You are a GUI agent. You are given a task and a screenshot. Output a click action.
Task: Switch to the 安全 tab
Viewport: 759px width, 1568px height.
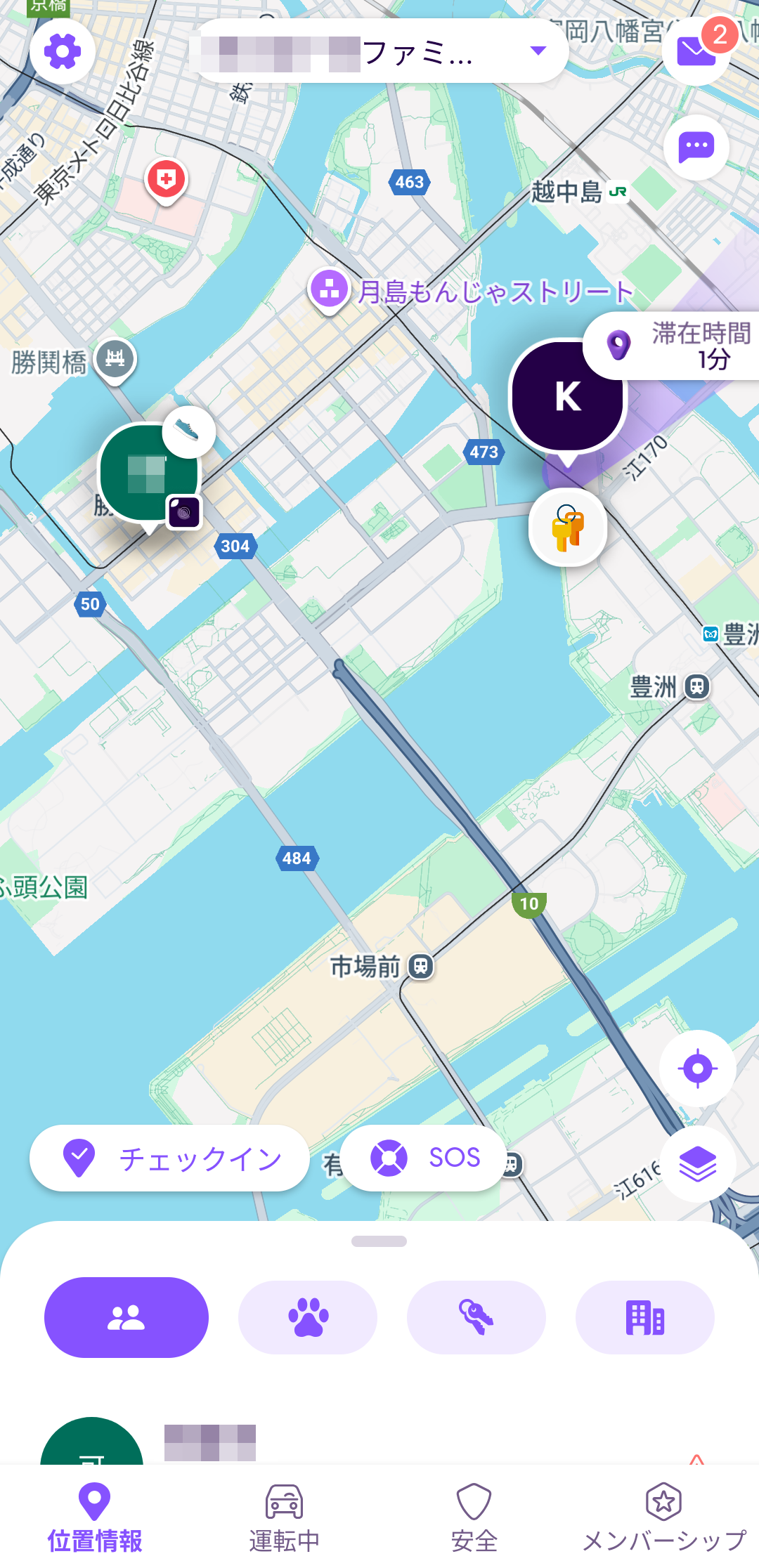coord(474,1517)
